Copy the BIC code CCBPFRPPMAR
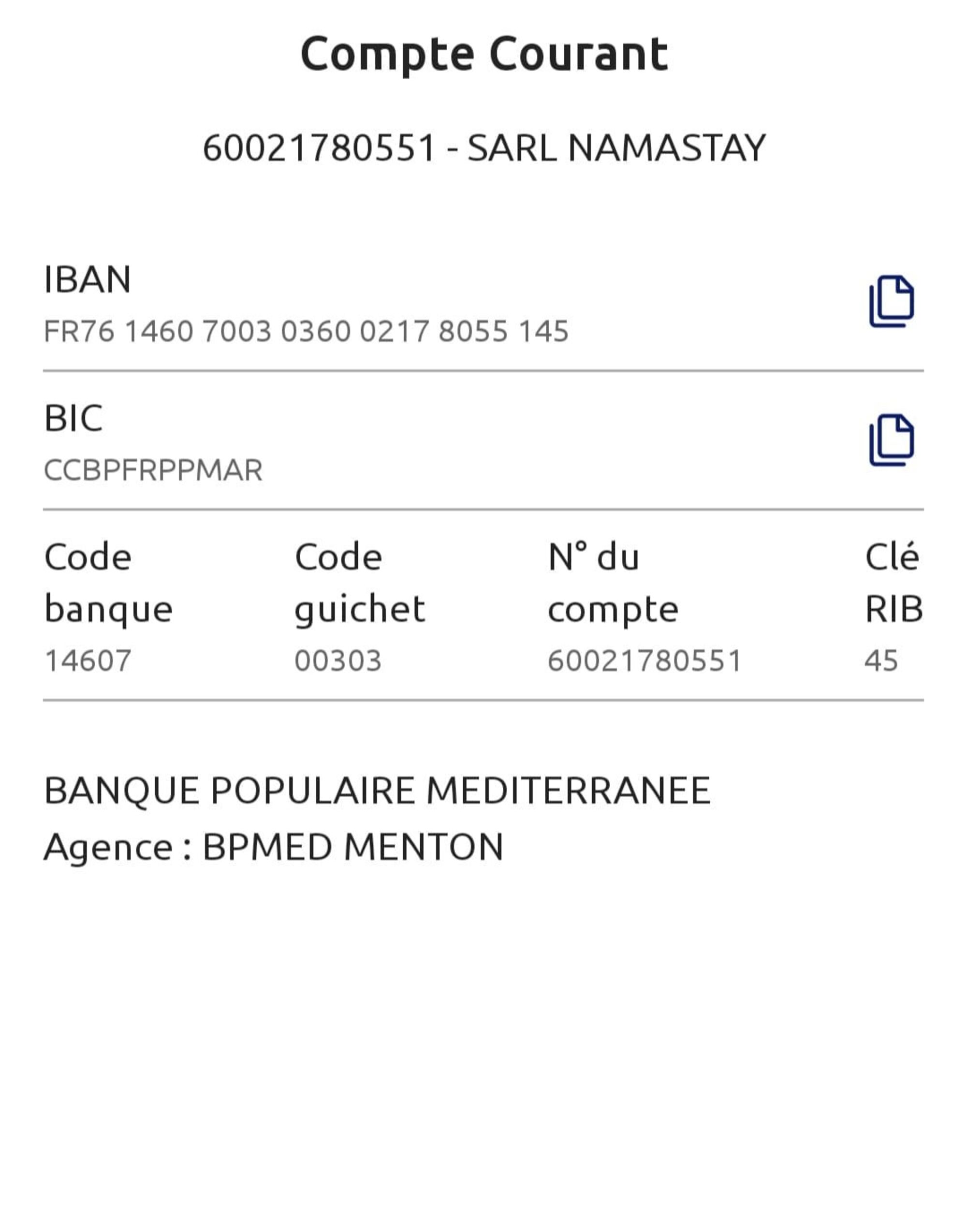Image resolution: width=967 pixels, height=1232 pixels. pos(891,440)
